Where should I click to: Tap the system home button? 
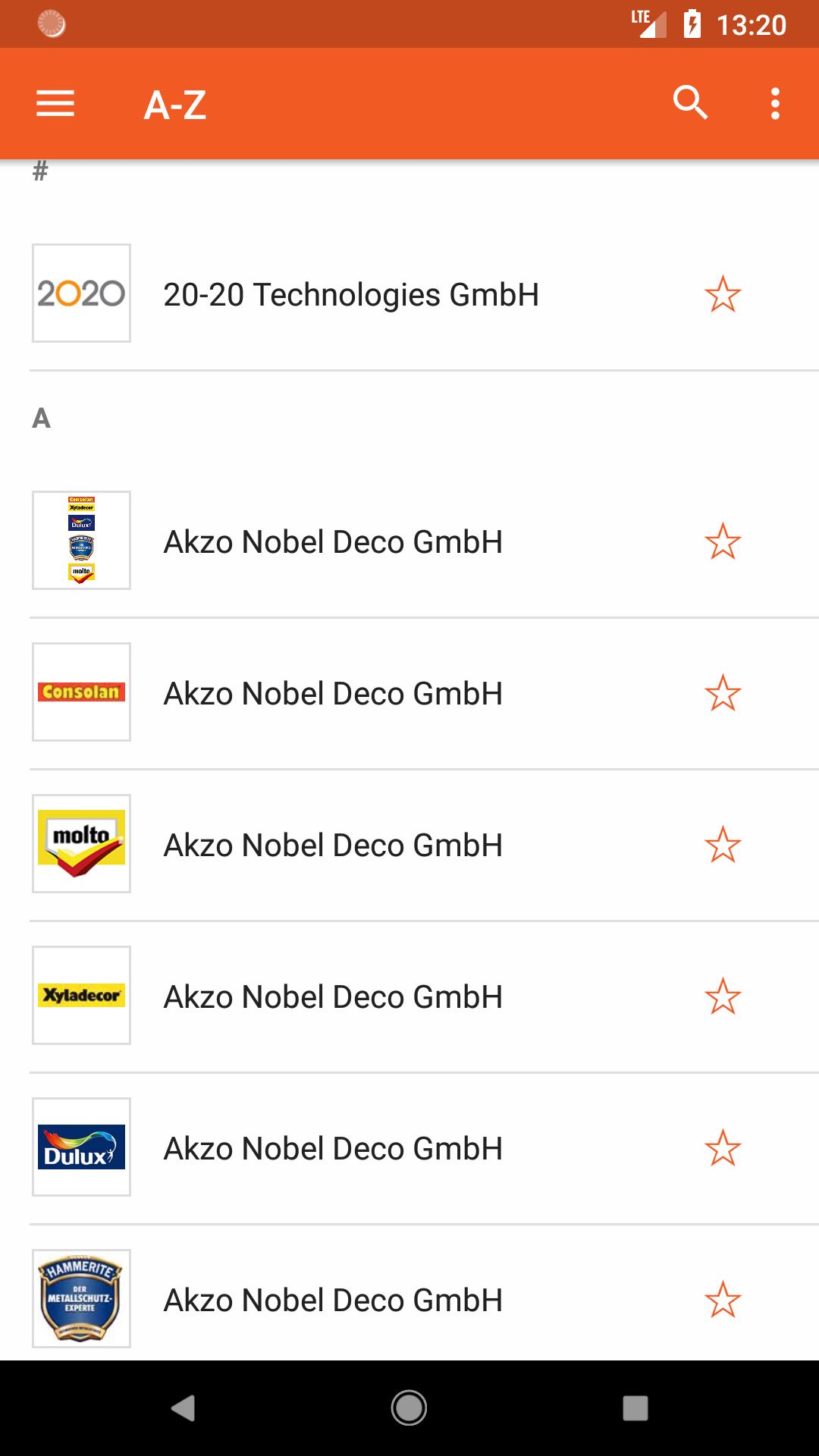click(409, 1408)
